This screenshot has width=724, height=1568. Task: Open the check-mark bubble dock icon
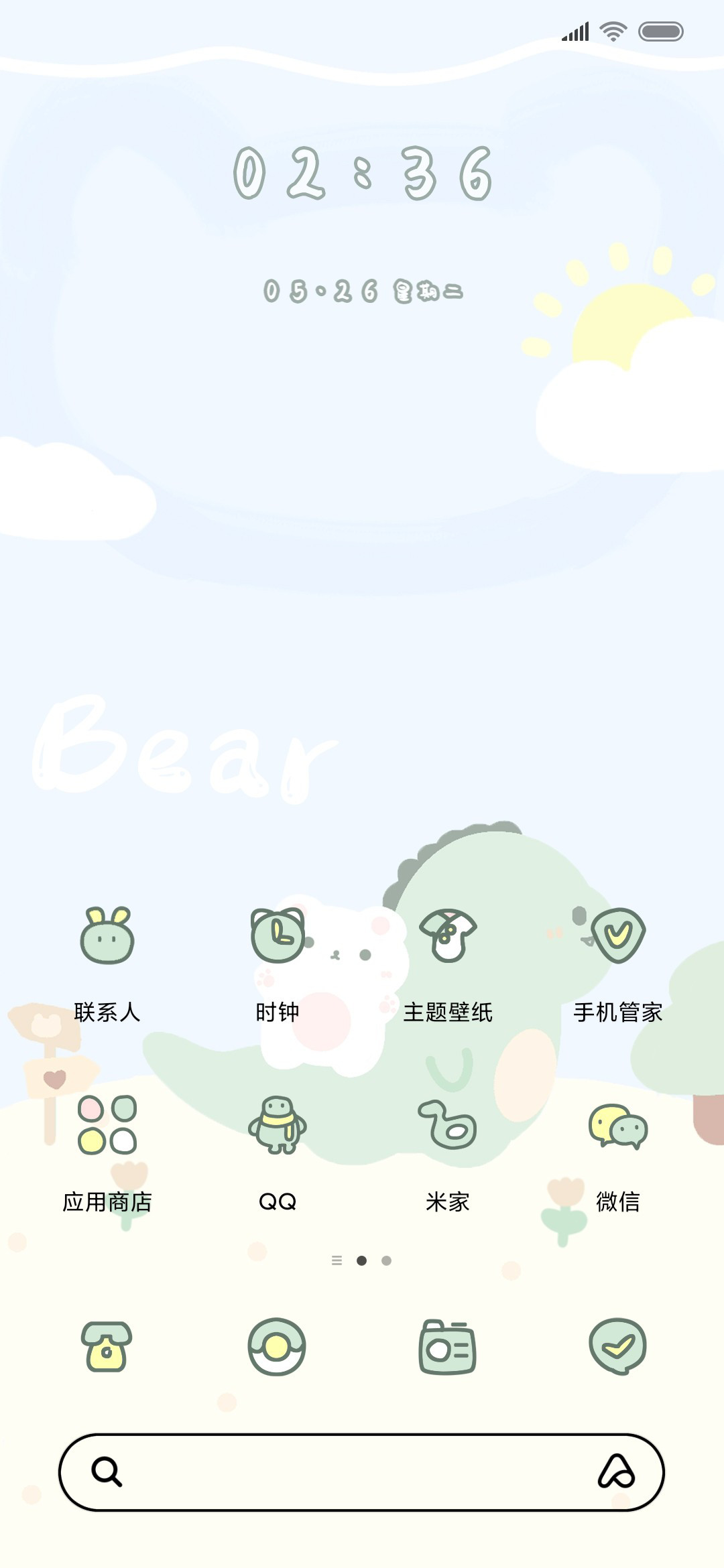click(x=618, y=1347)
